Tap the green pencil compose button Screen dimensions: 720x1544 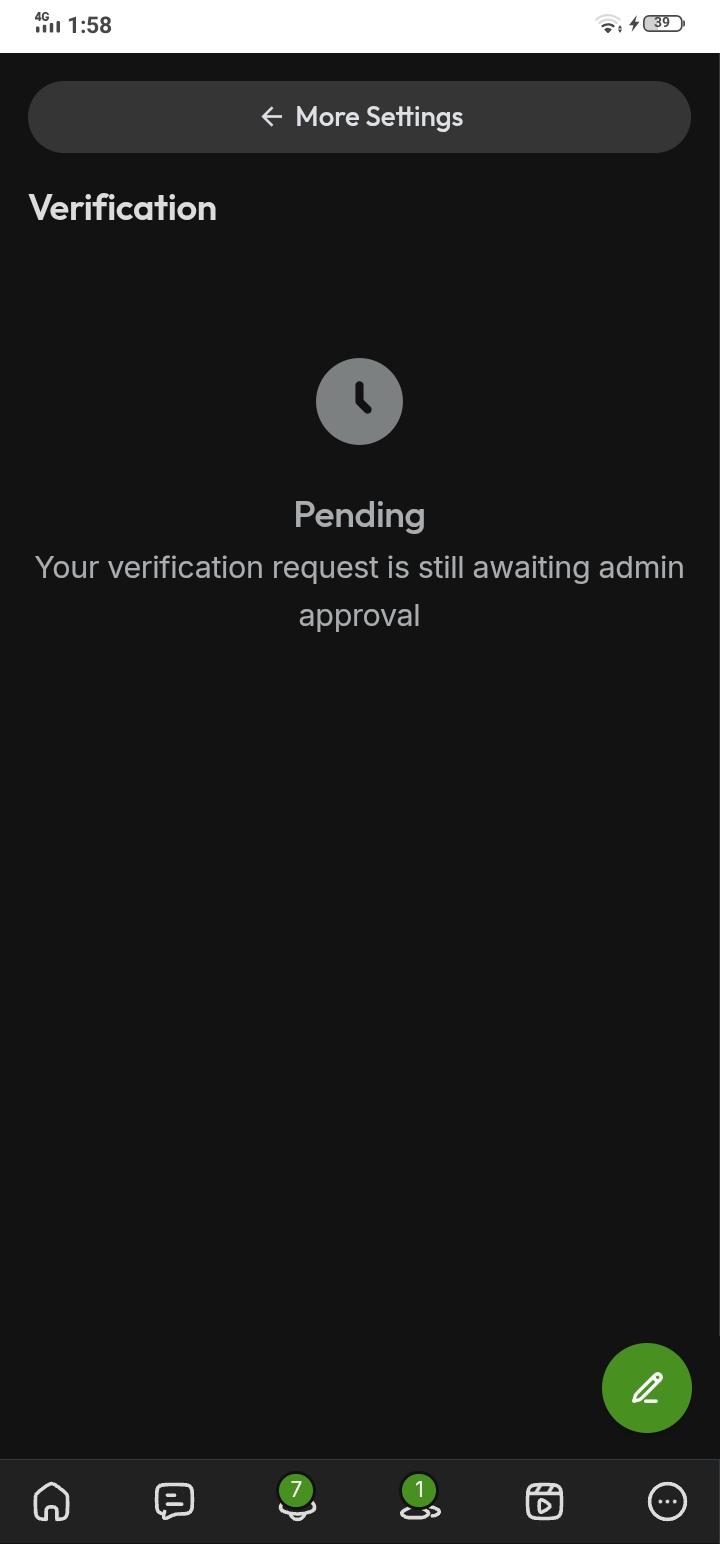tap(647, 1388)
